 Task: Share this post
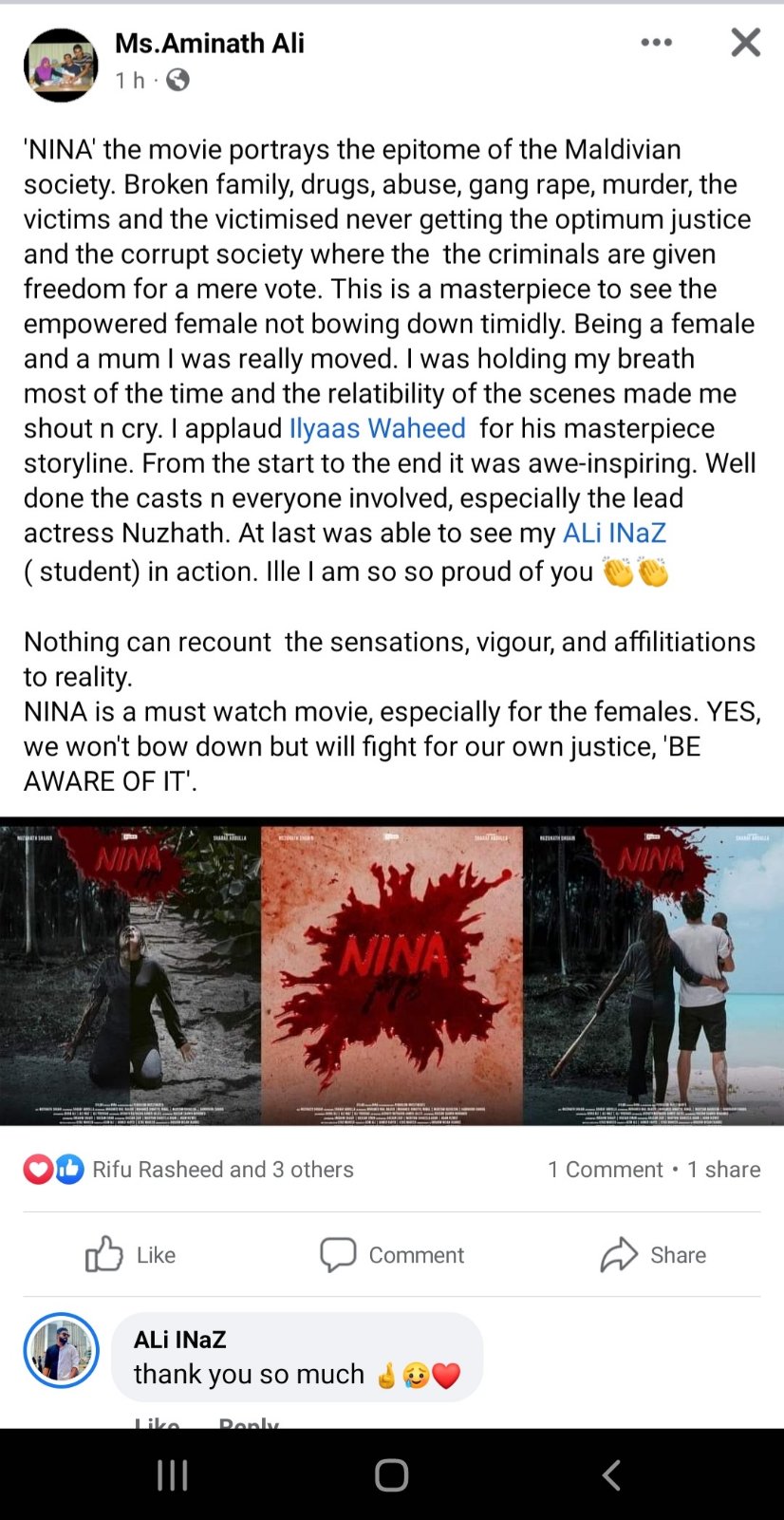[x=653, y=1255]
